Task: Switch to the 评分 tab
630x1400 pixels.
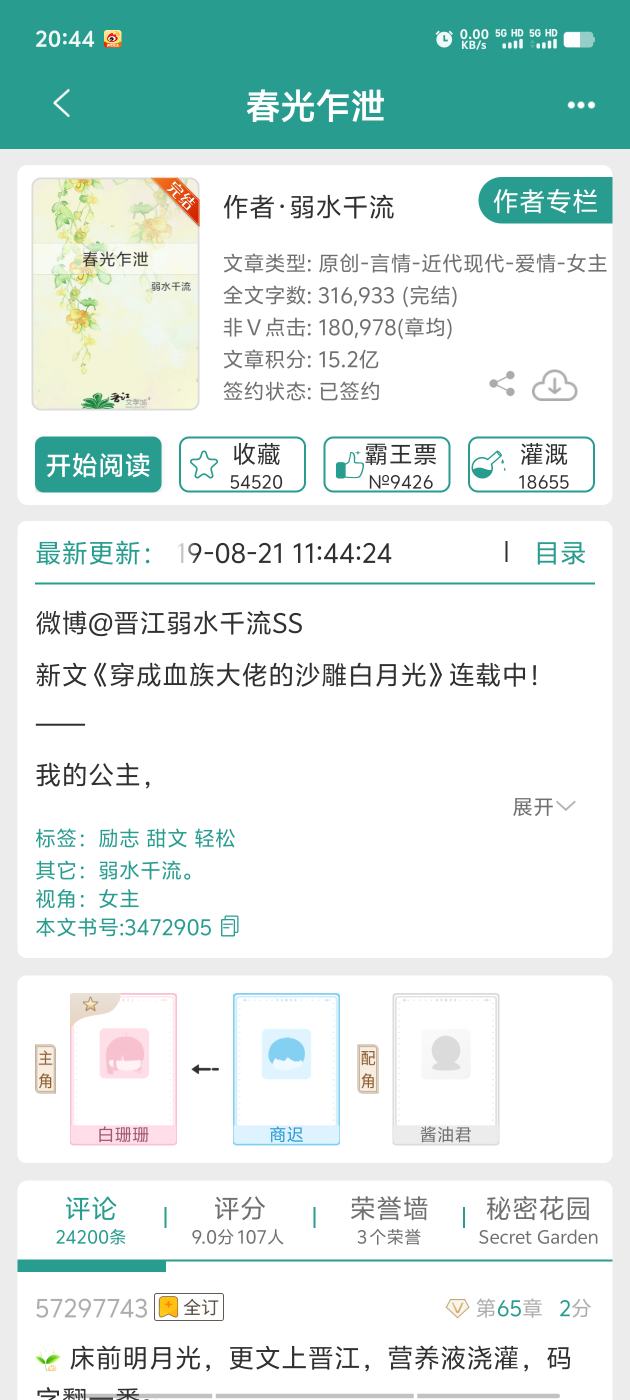Action: (x=238, y=1221)
